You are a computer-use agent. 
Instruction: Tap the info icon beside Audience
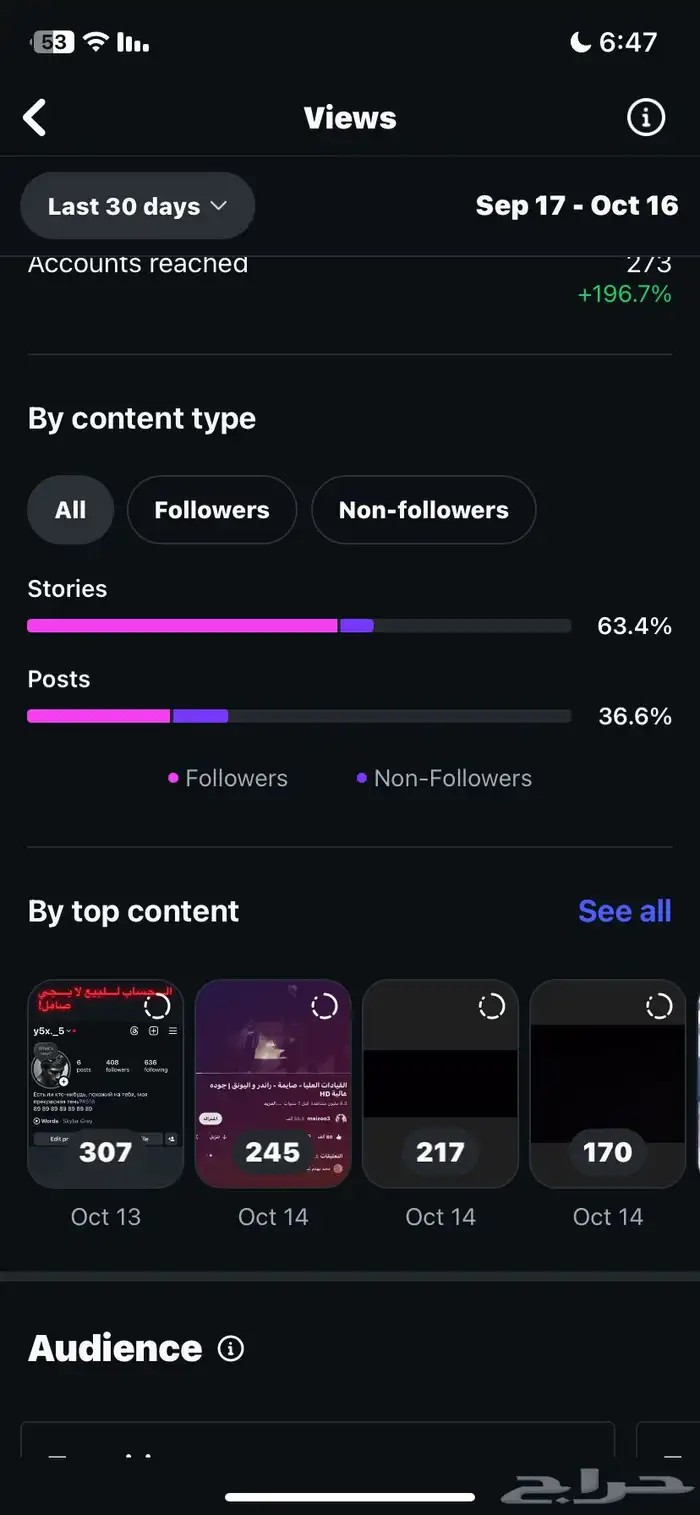click(x=231, y=1349)
